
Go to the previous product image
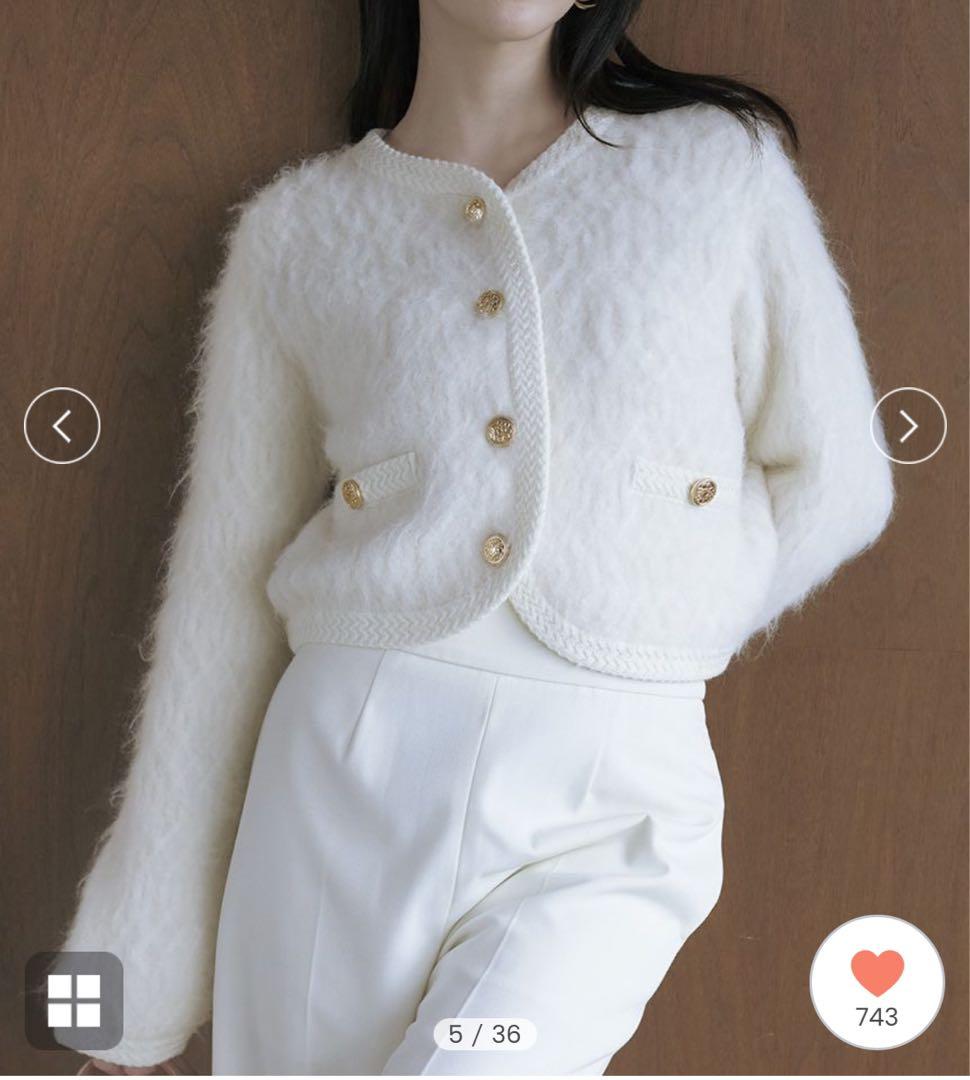pyautogui.click(x=62, y=426)
